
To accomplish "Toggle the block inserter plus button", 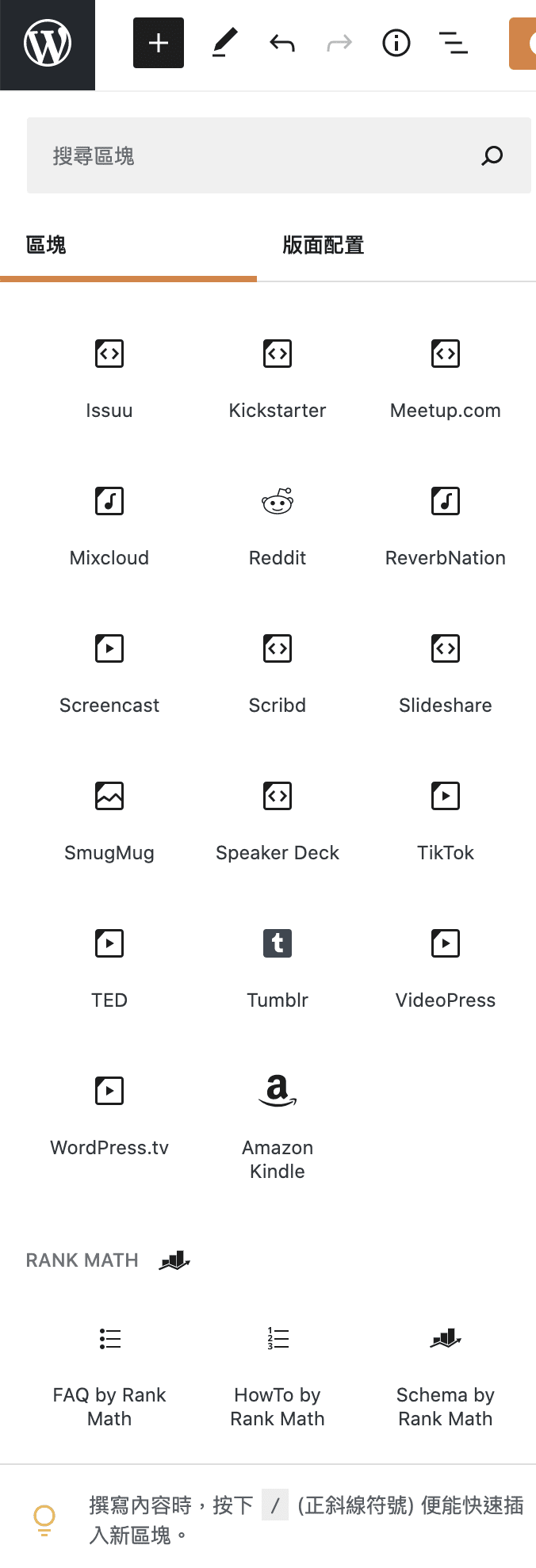I will 159,43.
